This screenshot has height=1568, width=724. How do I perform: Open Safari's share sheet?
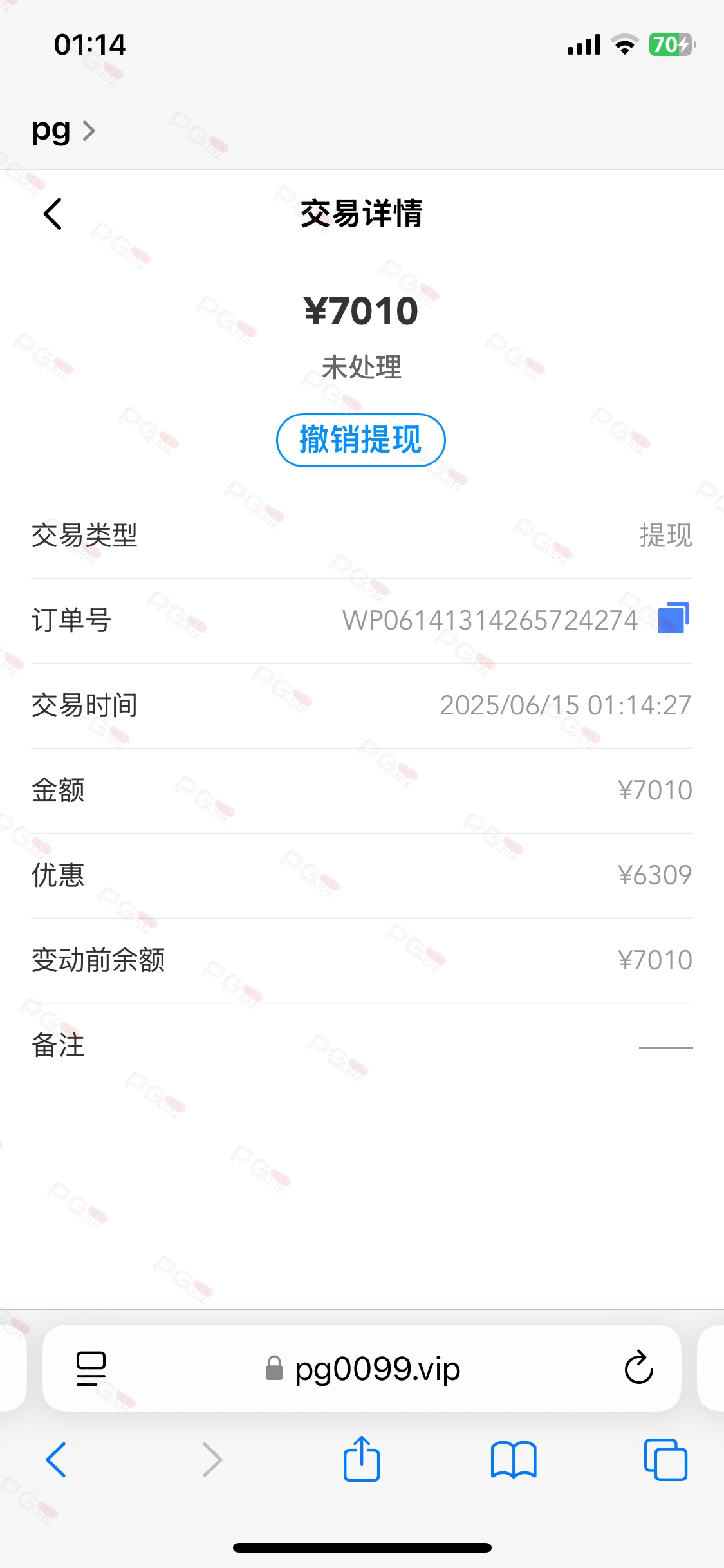click(362, 1459)
